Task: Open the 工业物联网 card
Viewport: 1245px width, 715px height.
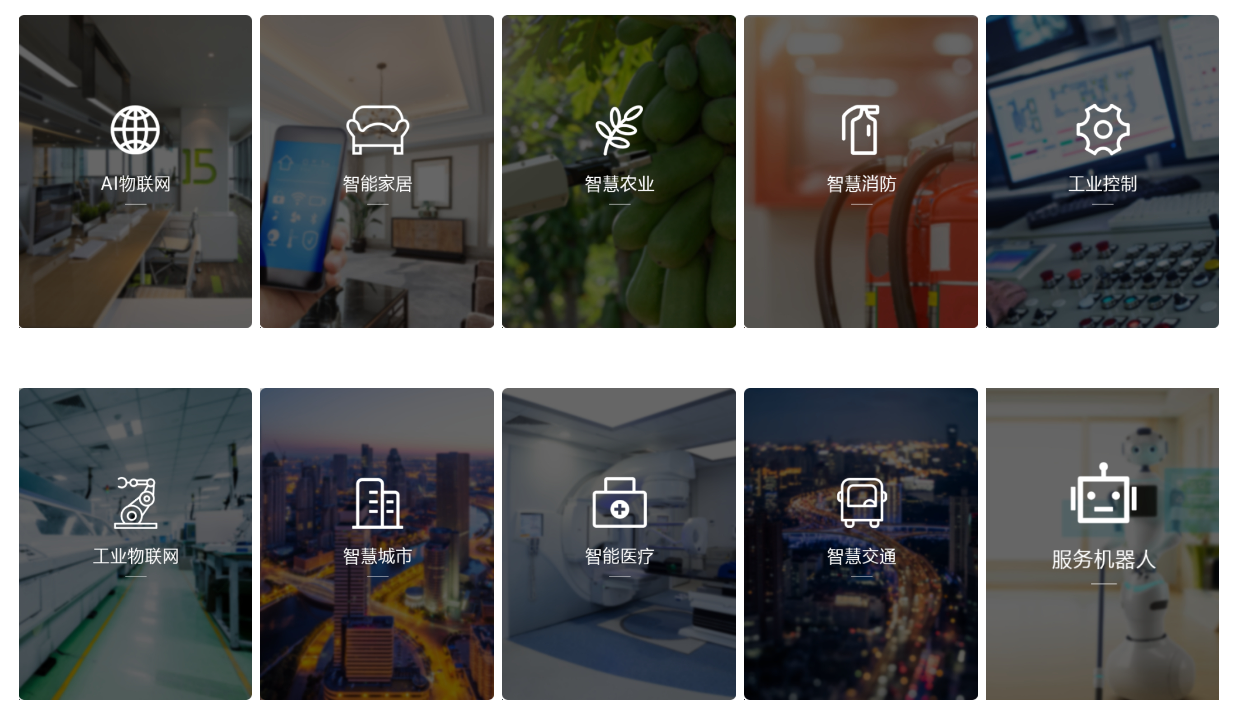Action: (135, 544)
